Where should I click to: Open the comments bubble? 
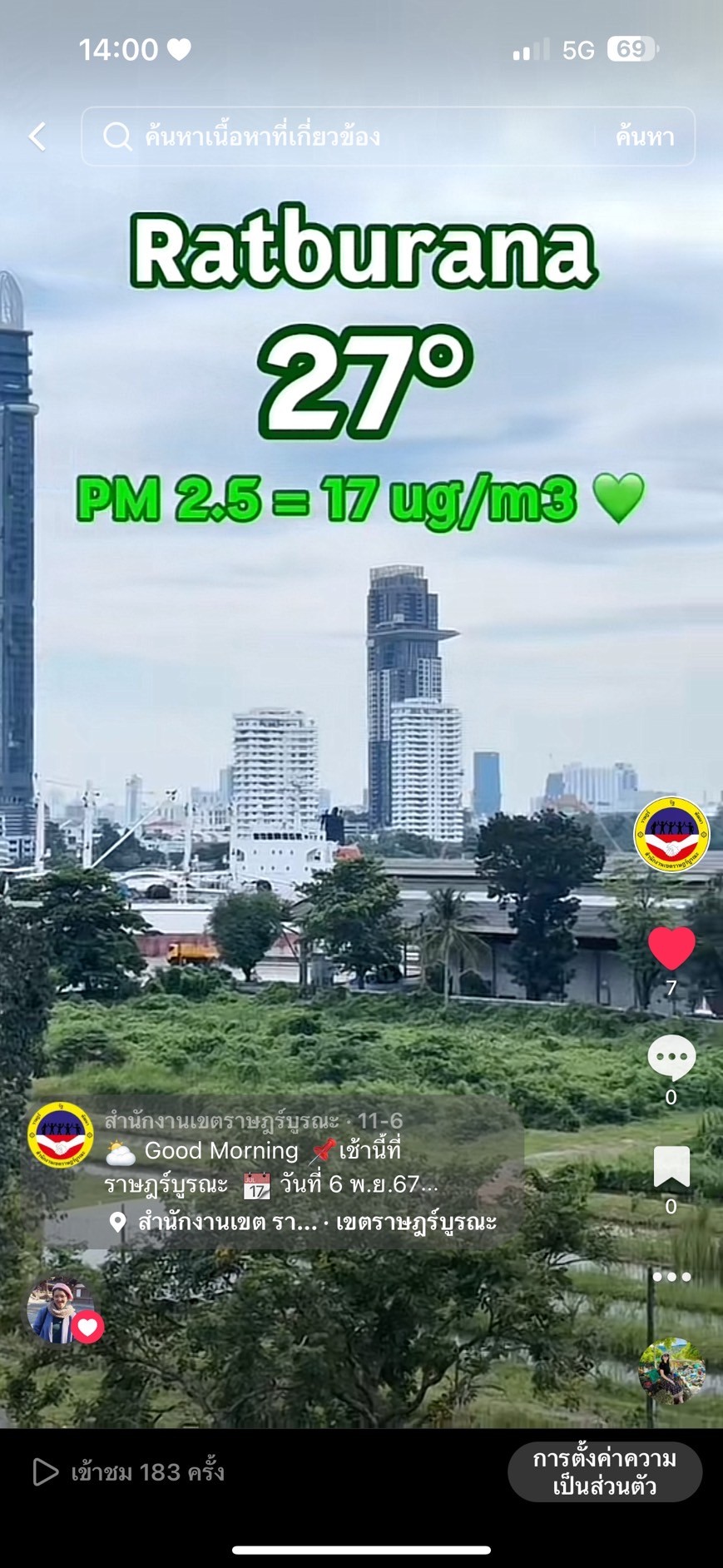coord(671,1058)
